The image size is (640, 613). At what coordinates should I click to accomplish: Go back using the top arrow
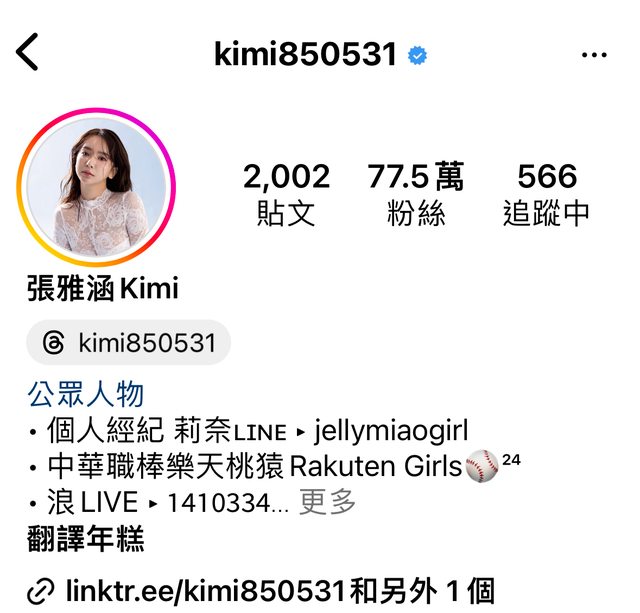point(28,52)
